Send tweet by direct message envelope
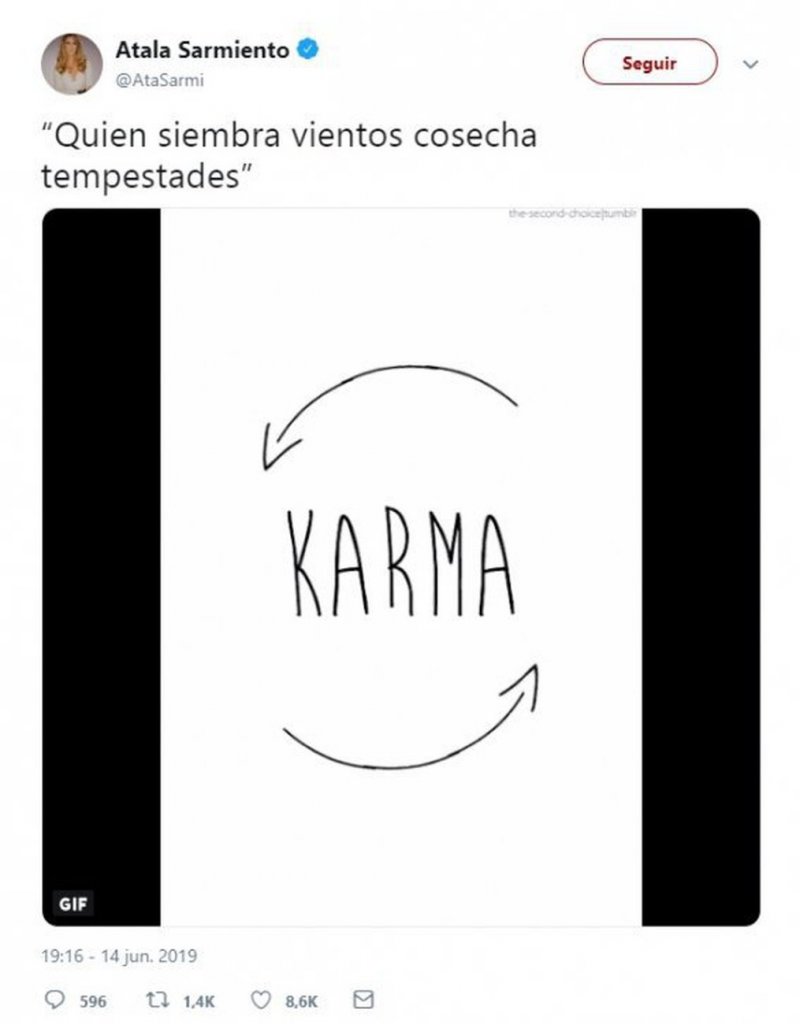The image size is (800, 1024). click(364, 999)
